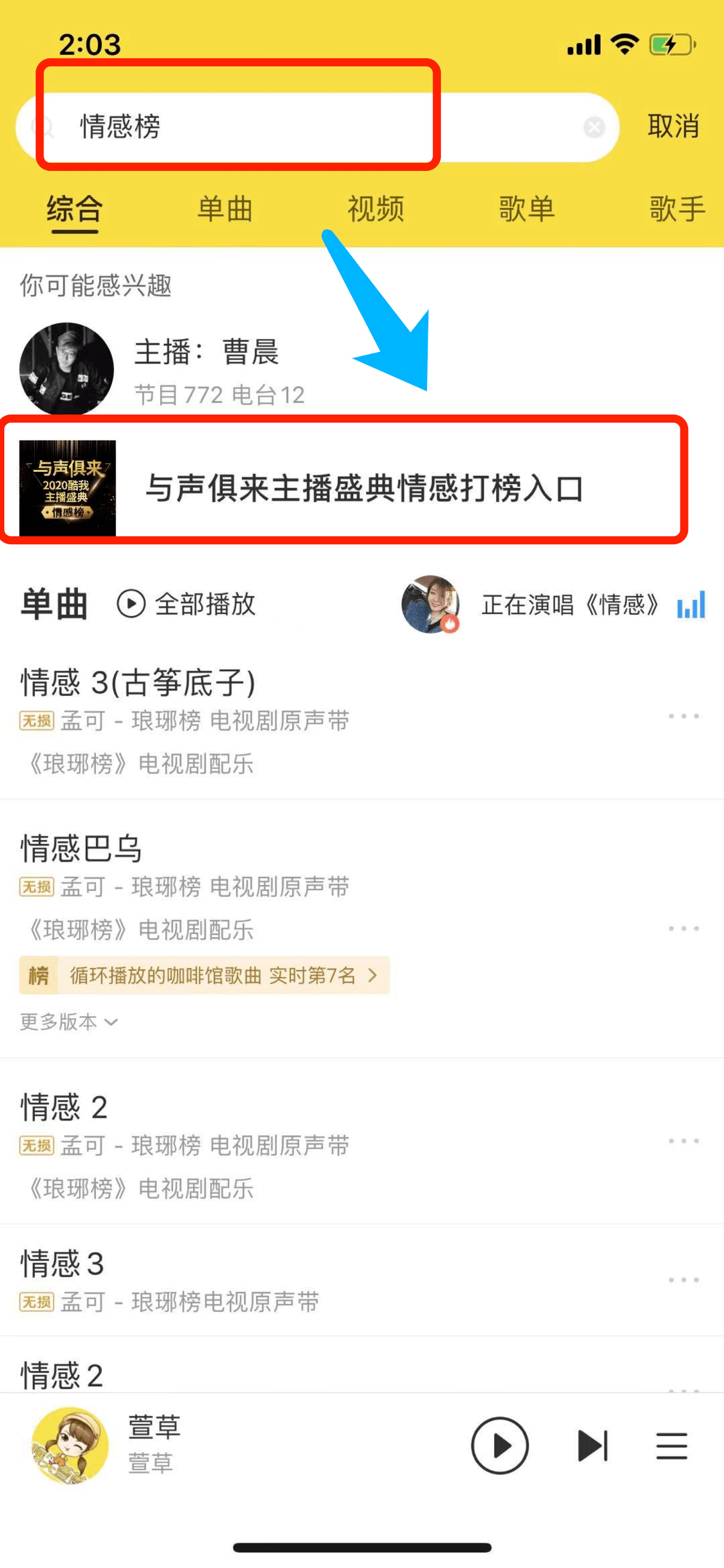
Task: Open the playlist queue icon in player bar
Action: tap(671, 1446)
